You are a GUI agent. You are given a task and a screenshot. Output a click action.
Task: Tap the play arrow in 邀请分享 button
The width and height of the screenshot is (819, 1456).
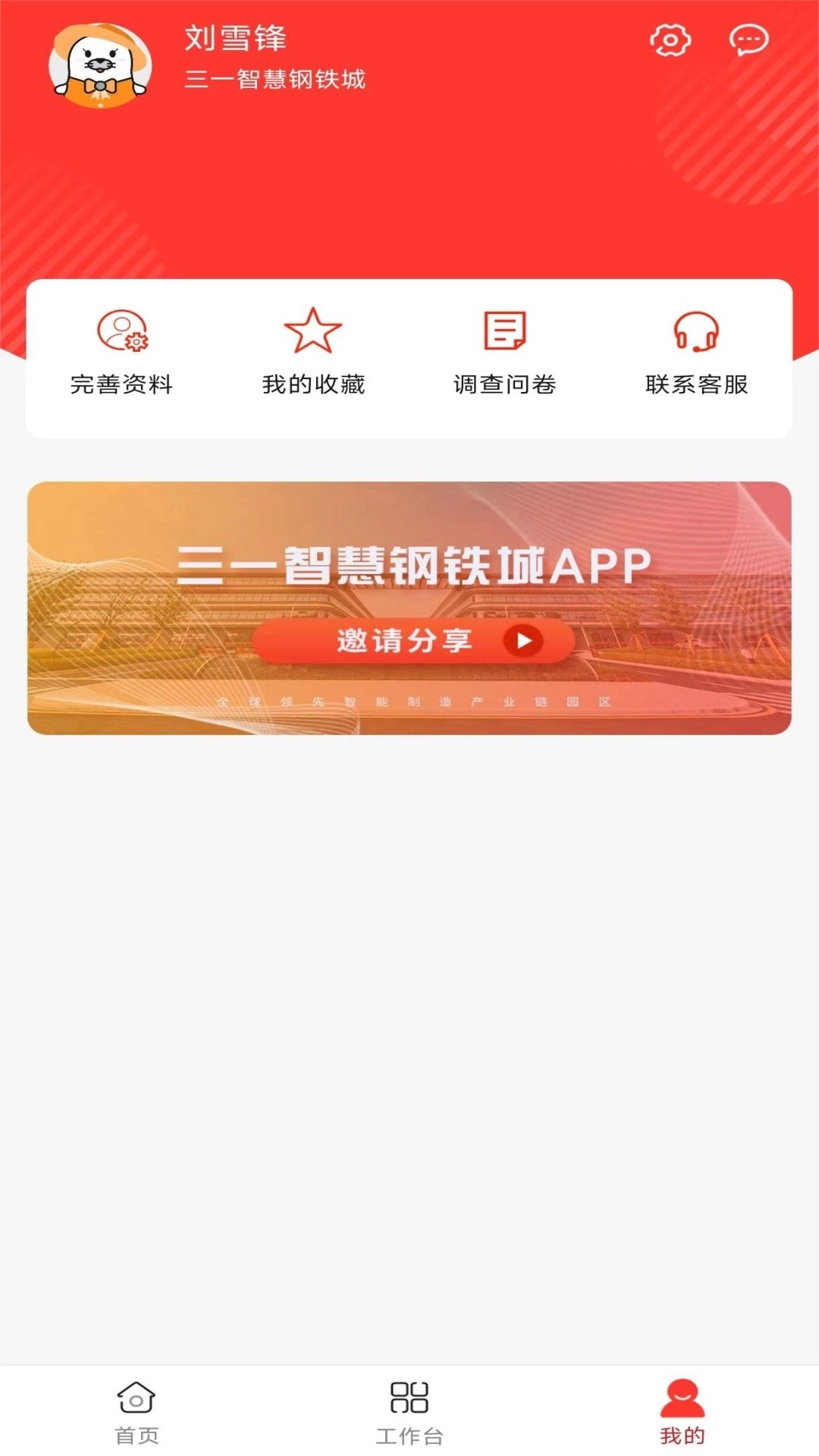coord(522,641)
